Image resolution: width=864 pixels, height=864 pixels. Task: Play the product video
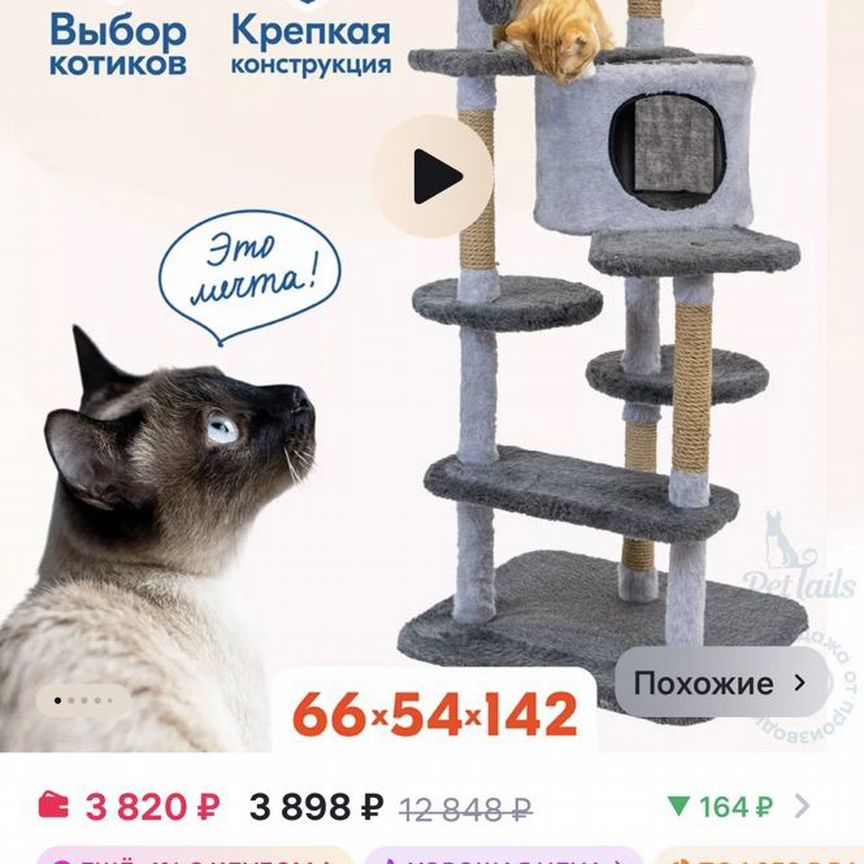coord(435,176)
